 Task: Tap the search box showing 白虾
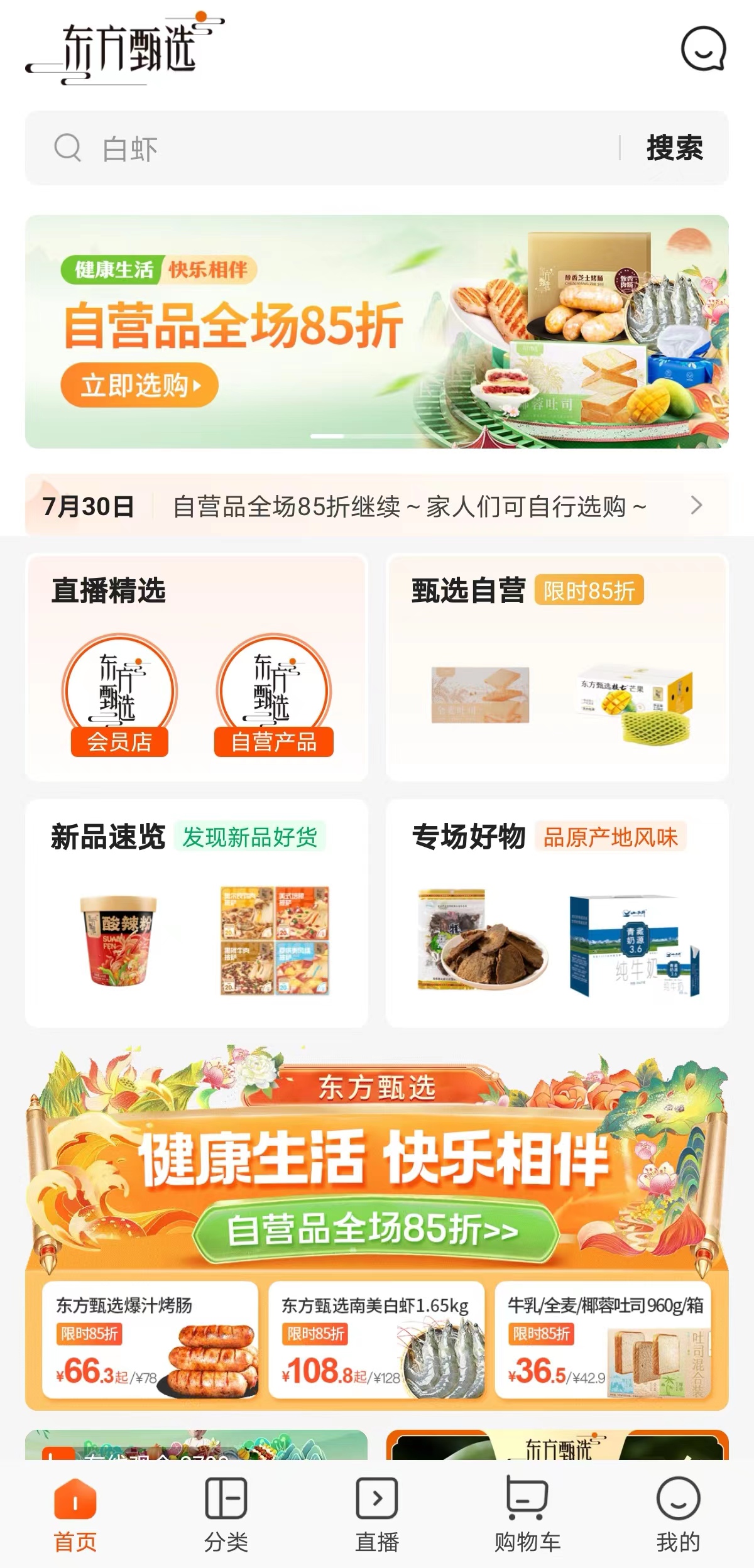click(x=327, y=148)
